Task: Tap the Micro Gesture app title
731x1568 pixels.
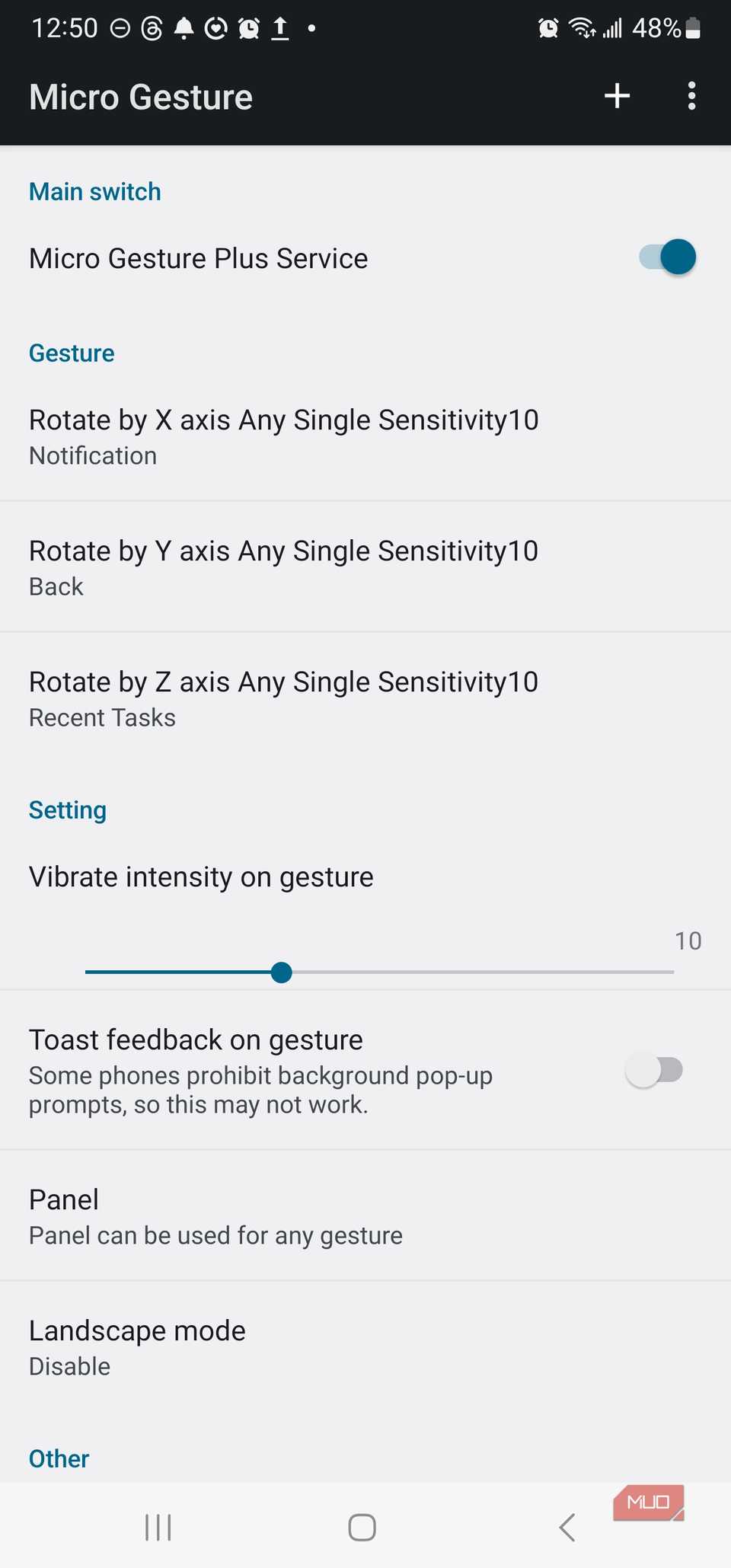Action: (x=140, y=96)
